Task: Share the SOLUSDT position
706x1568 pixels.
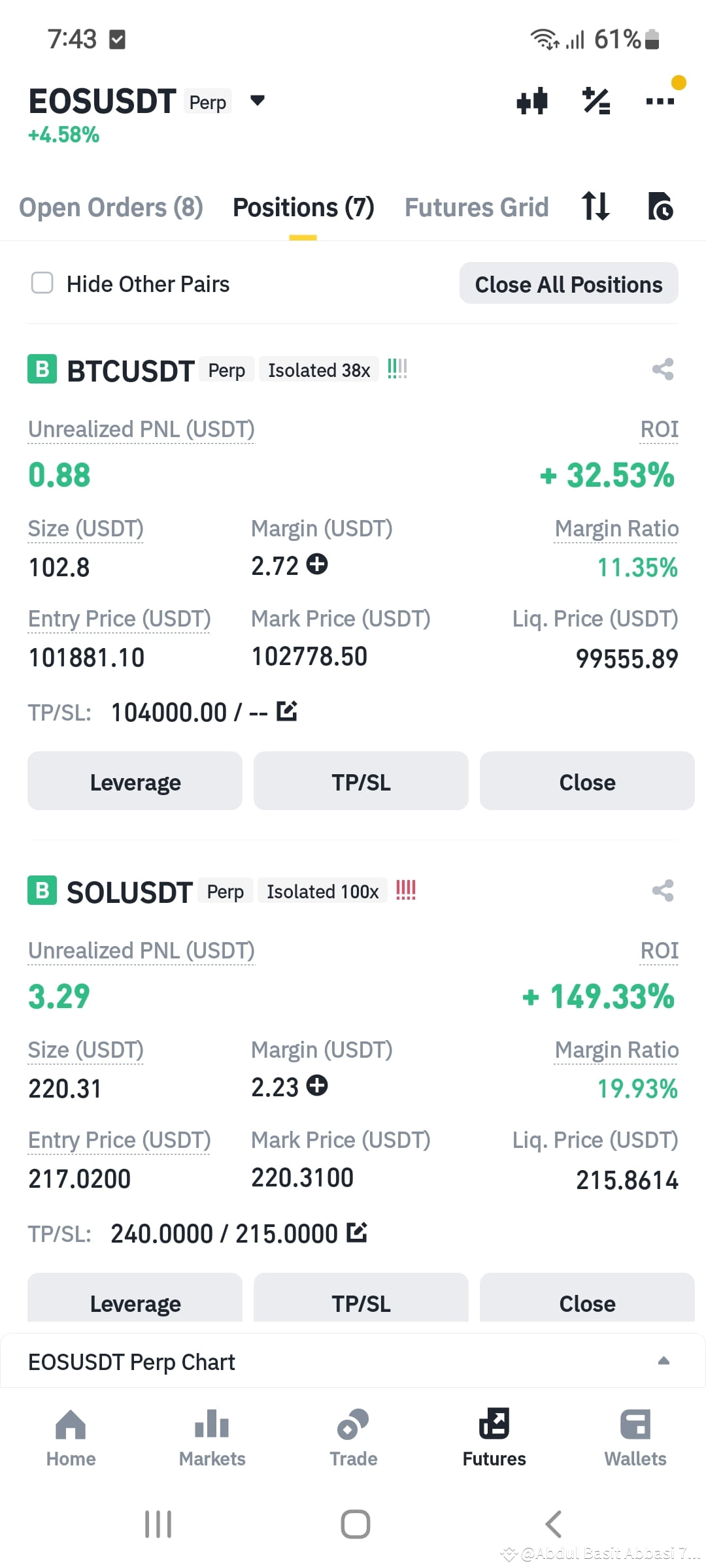Action: [662, 891]
